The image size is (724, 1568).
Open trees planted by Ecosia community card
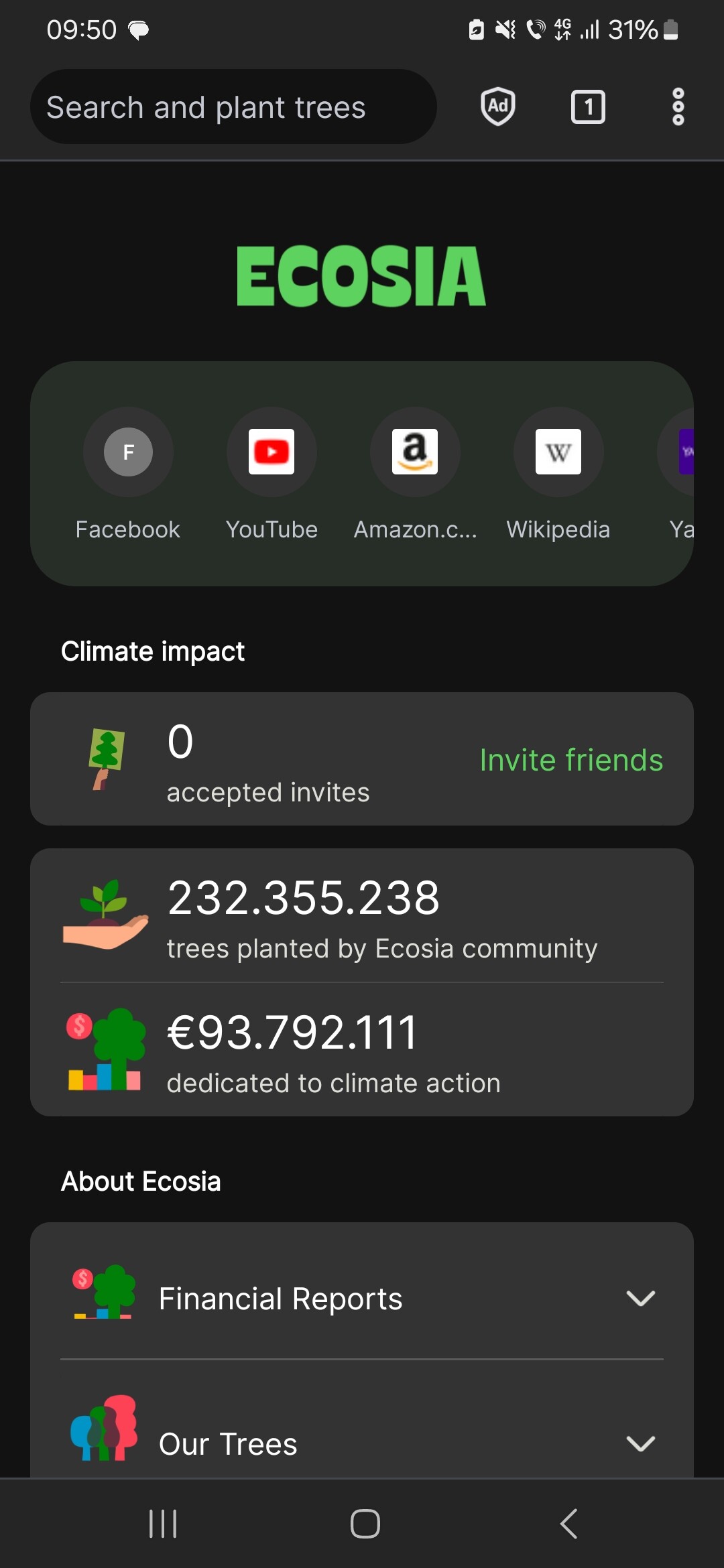362,916
